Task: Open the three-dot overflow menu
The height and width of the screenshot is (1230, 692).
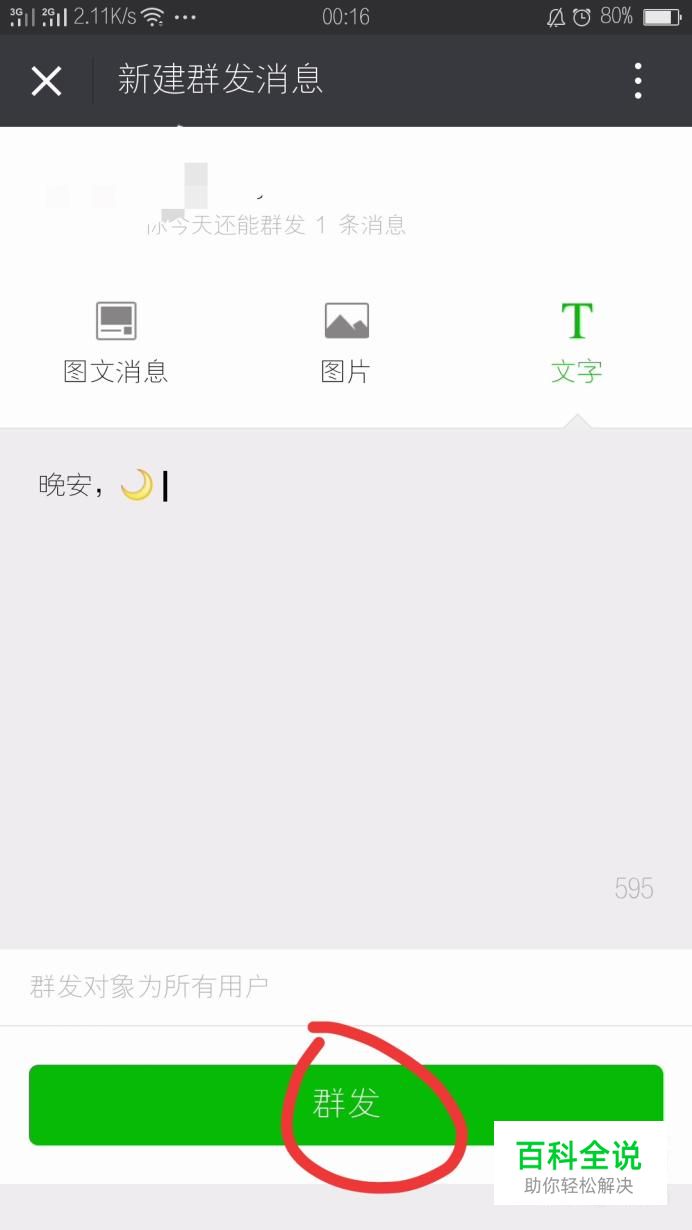Action: (x=638, y=81)
